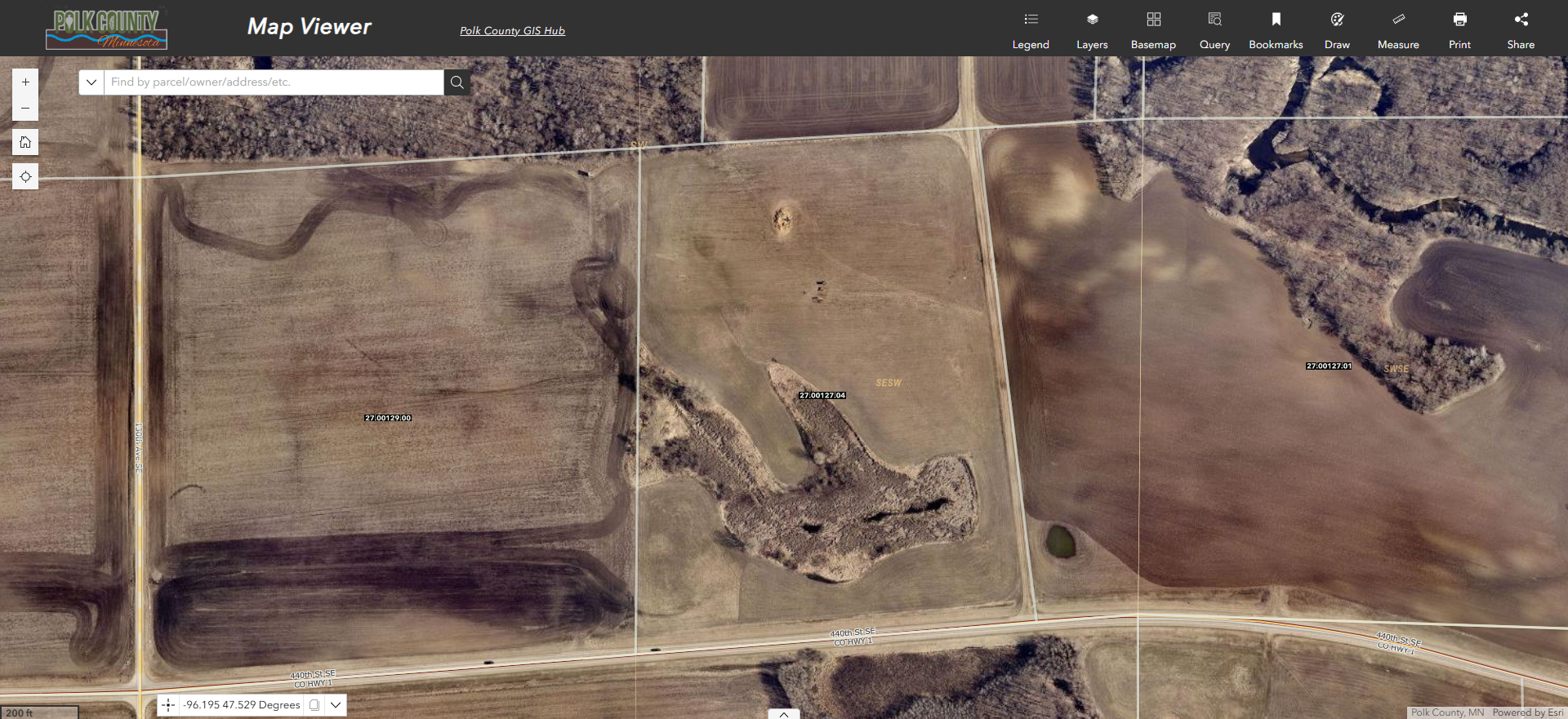Follow the Polk County GIS Hub link

(512, 31)
